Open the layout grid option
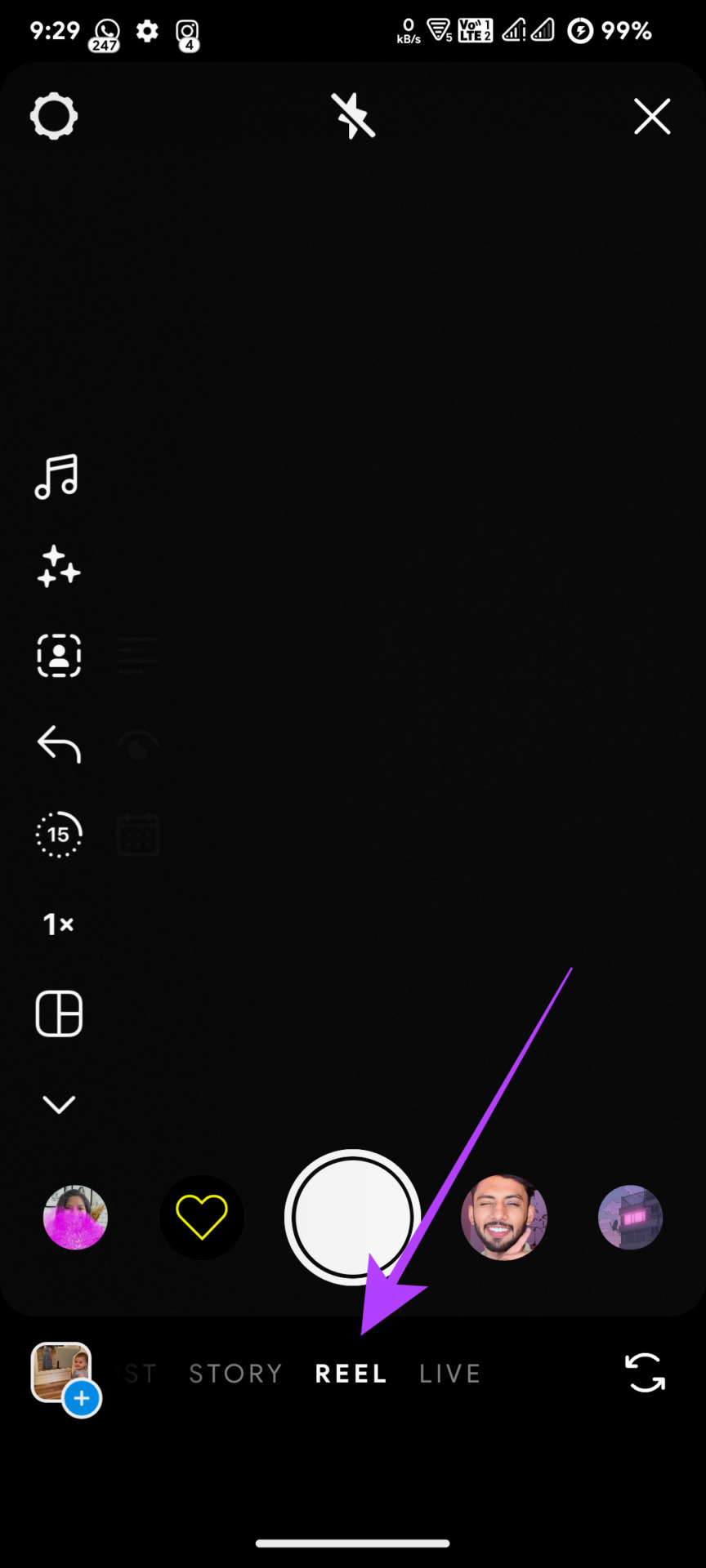706x1568 pixels. click(59, 1014)
